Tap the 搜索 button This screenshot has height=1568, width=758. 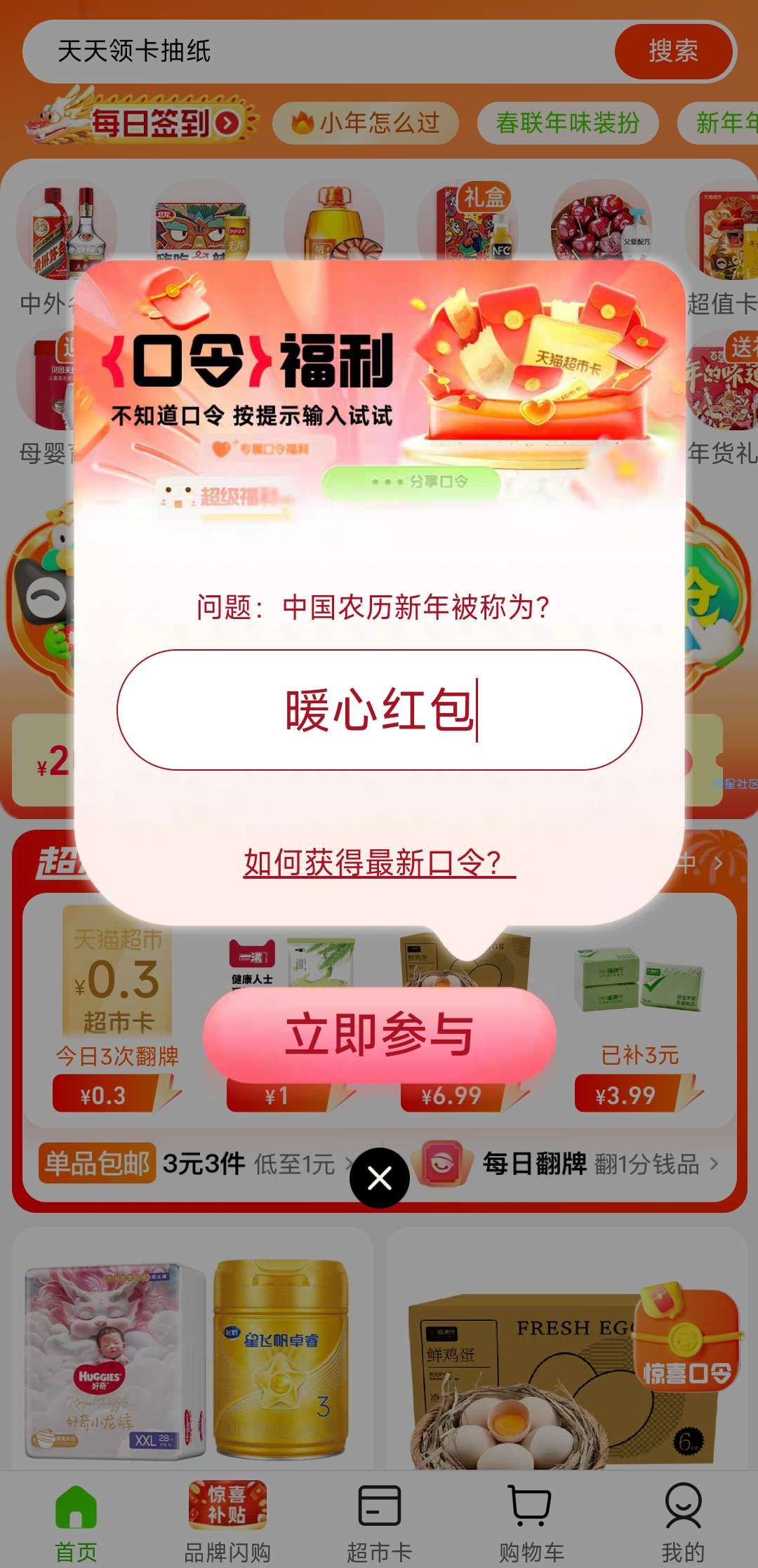pos(672,51)
